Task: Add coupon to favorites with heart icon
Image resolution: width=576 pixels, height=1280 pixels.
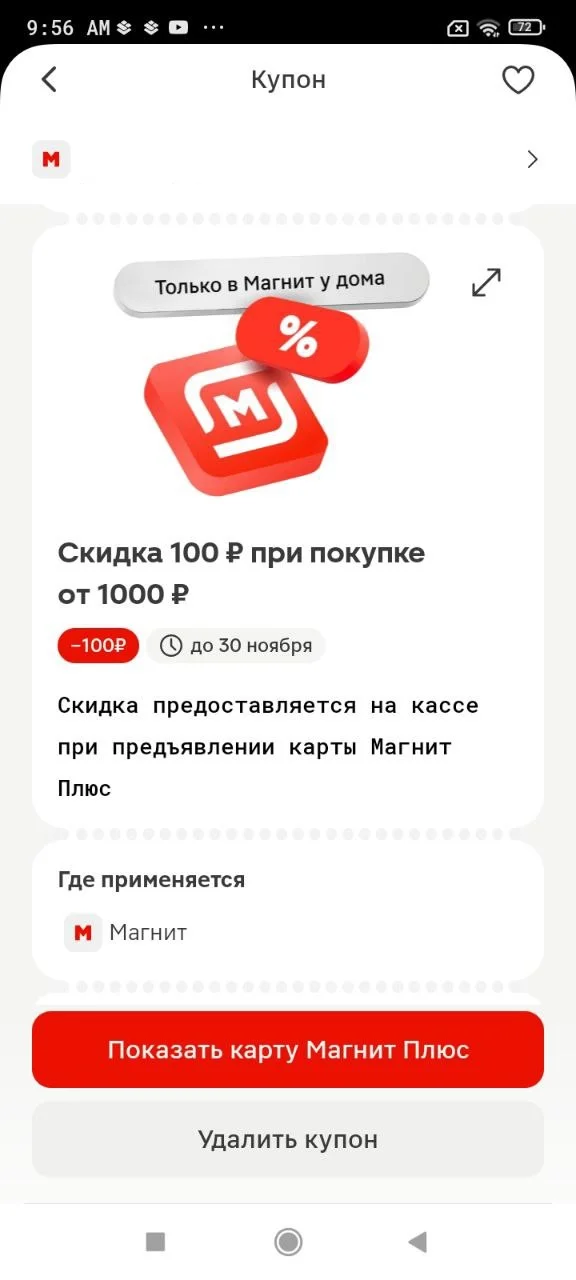Action: click(x=518, y=80)
